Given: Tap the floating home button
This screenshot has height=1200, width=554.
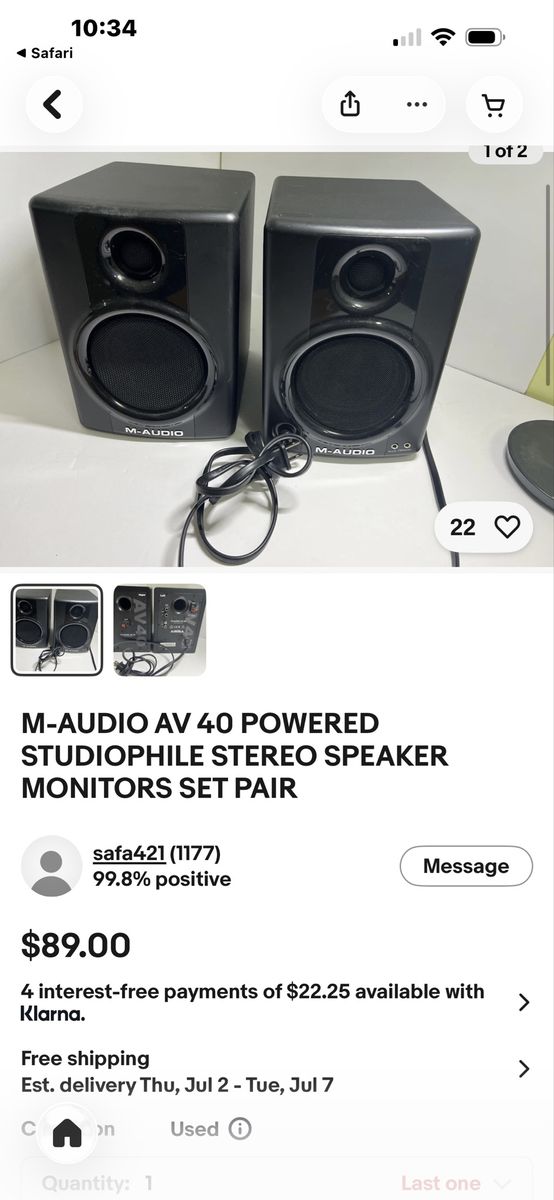Looking at the screenshot, I should pos(67,1133).
